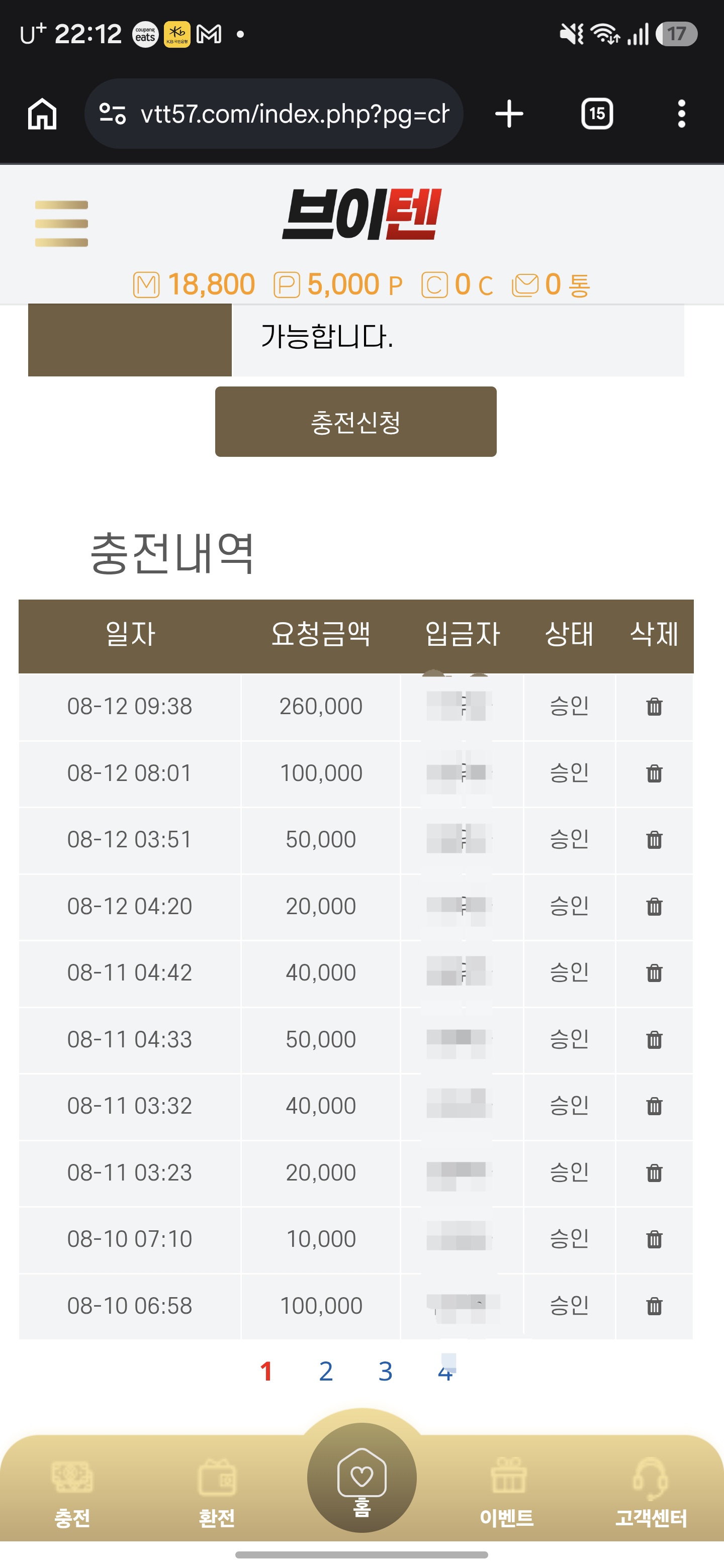The height and width of the screenshot is (1568, 724).
Task: Delete the 08-12 09:38 charge record
Action: coord(654,707)
